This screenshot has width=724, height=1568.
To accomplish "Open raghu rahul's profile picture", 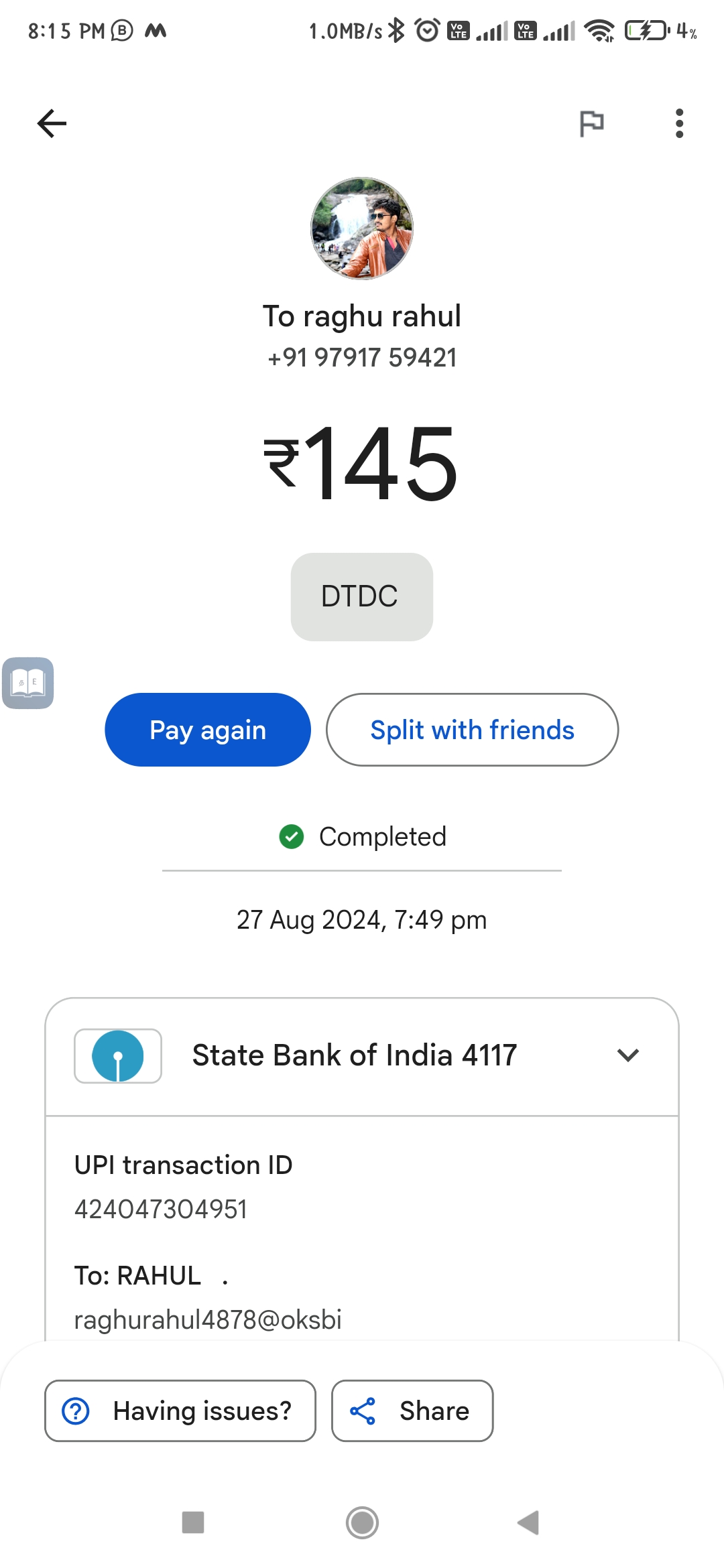I will coord(362,228).
